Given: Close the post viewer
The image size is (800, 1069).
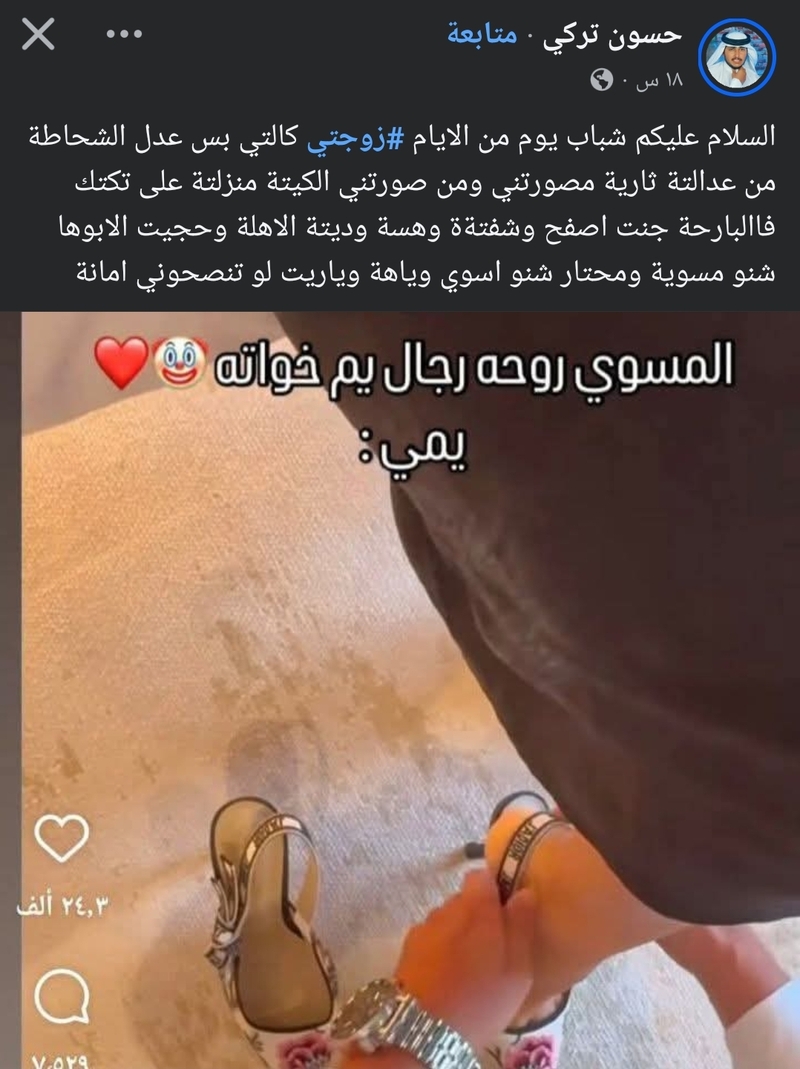Looking at the screenshot, I should coord(38,37).
